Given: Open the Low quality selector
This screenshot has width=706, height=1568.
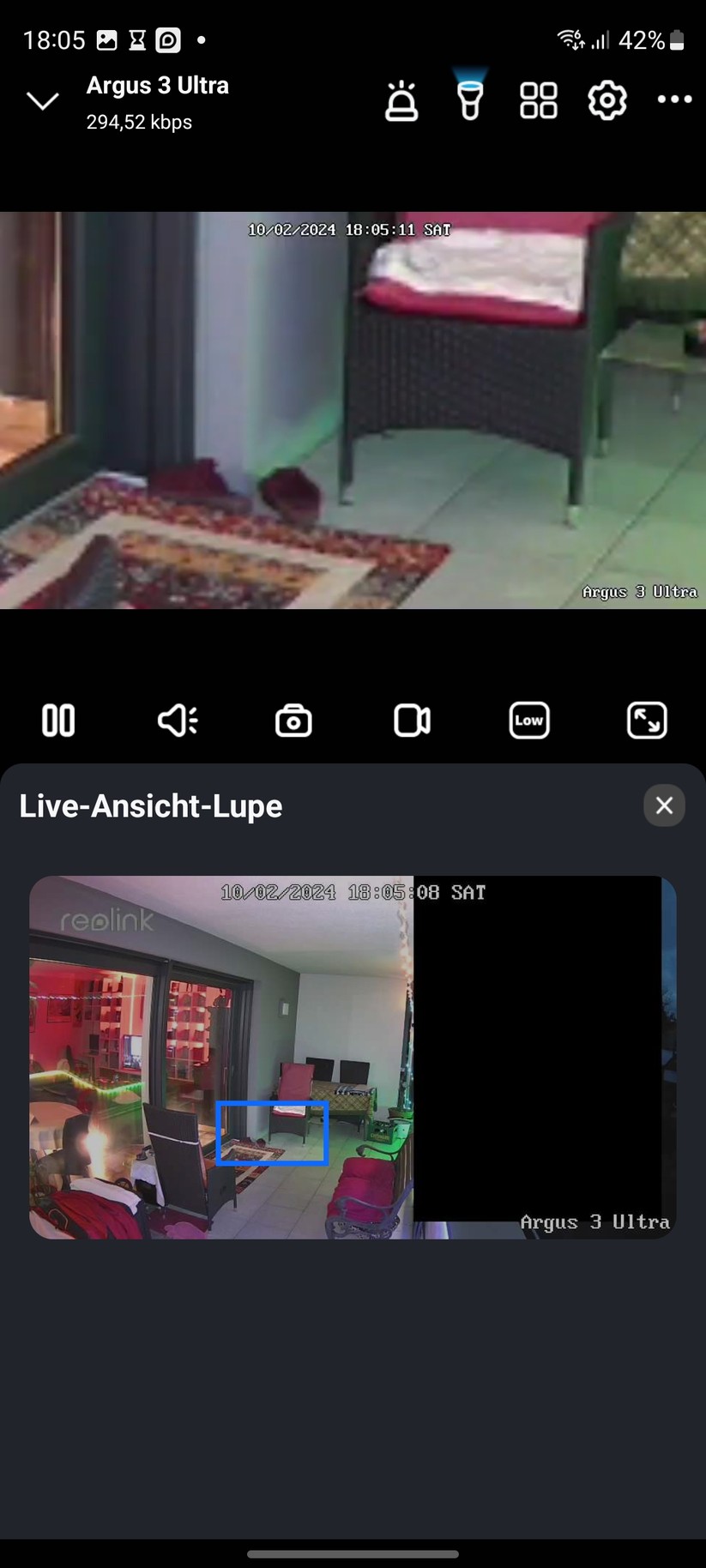Looking at the screenshot, I should [x=528, y=721].
